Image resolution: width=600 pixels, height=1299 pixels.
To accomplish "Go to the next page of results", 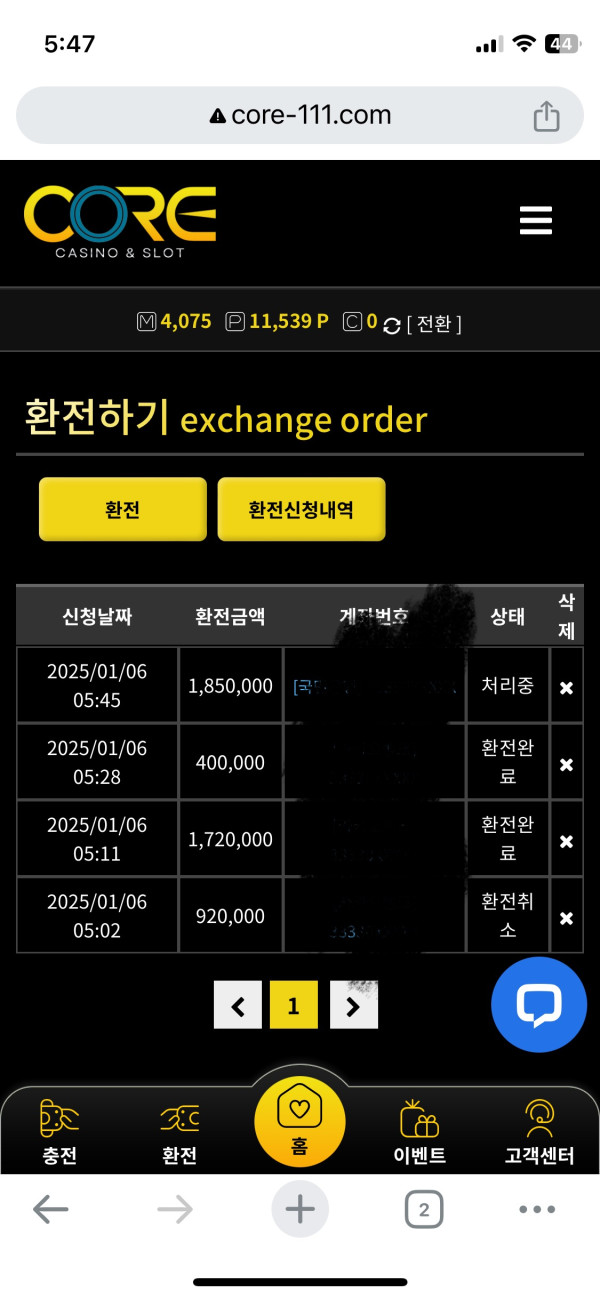I will (353, 1005).
